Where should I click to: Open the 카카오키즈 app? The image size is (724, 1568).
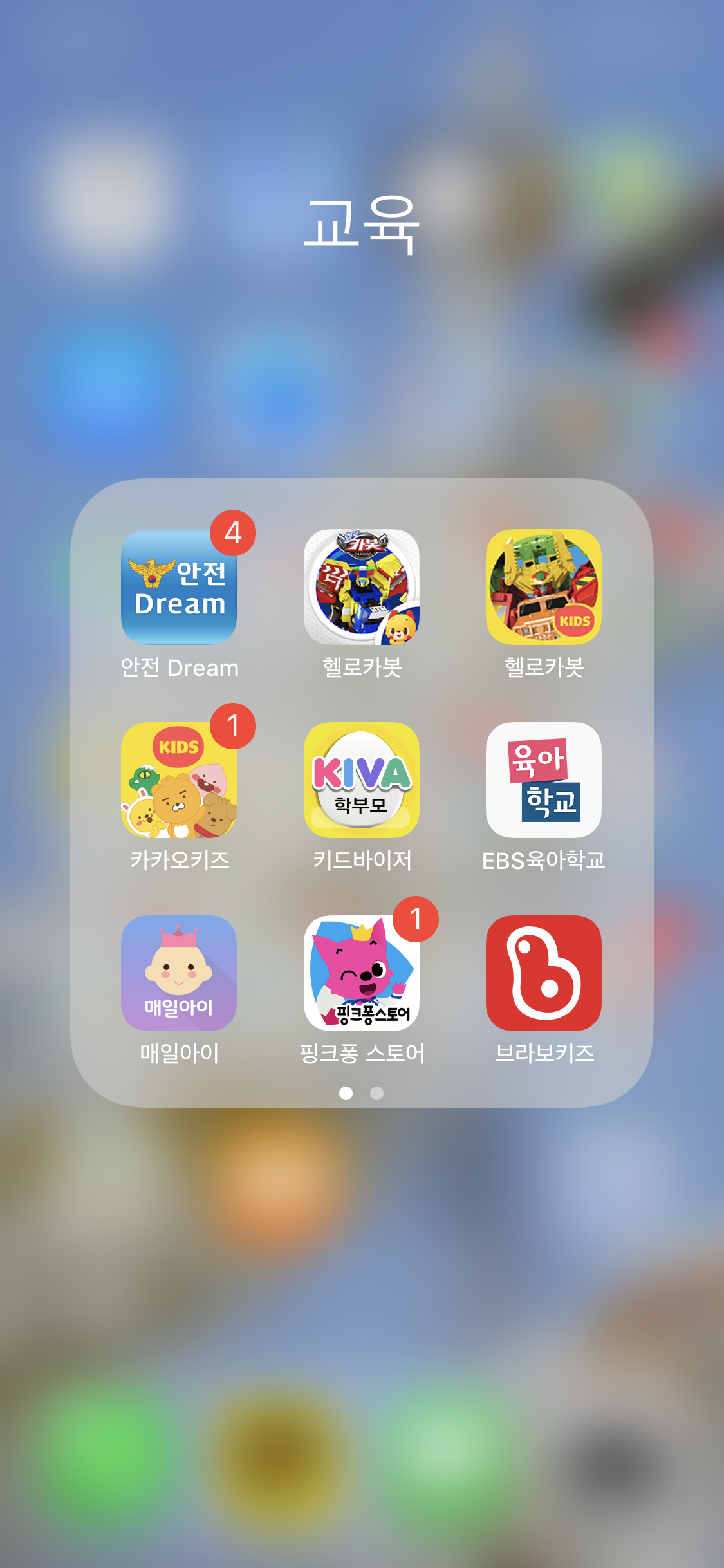179,780
